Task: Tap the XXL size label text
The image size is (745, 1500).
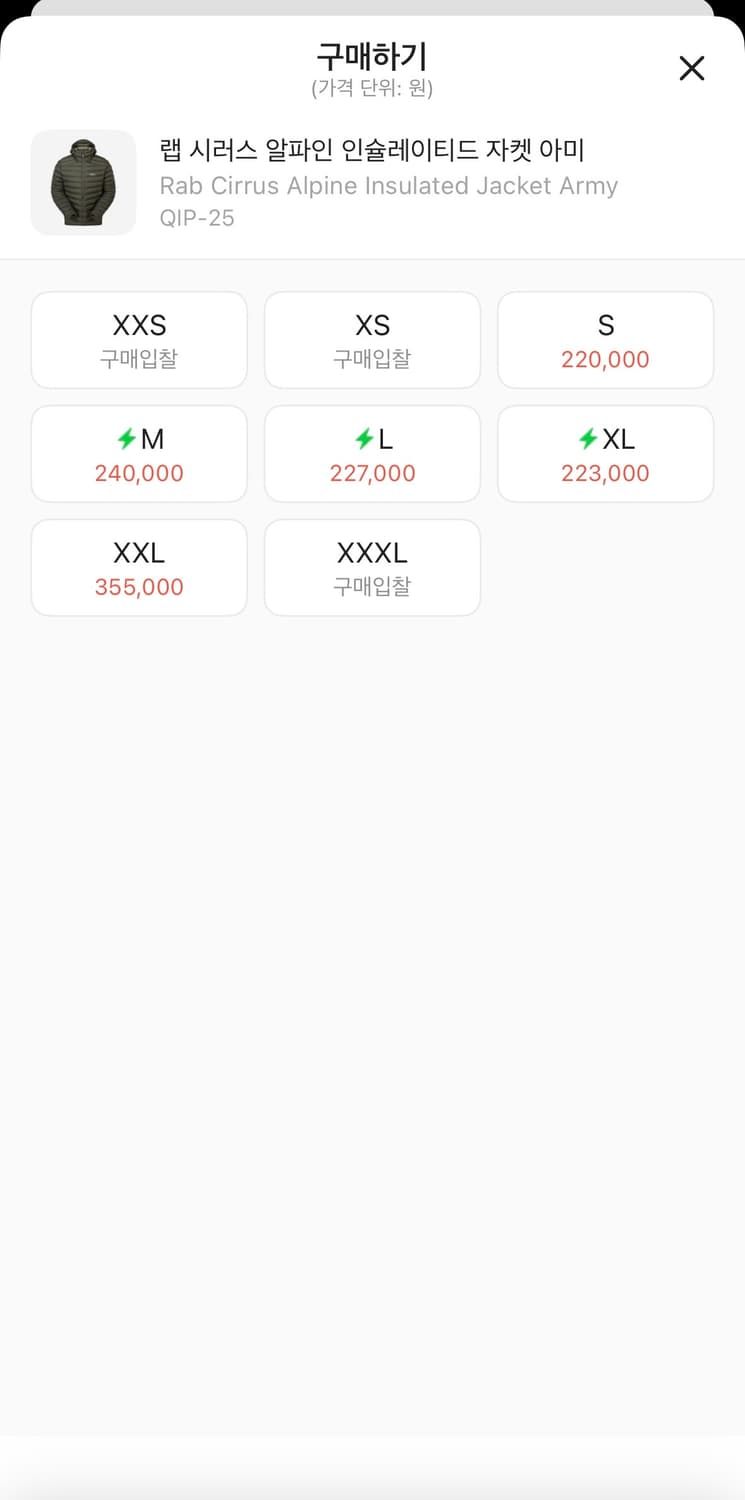Action: pos(139,553)
